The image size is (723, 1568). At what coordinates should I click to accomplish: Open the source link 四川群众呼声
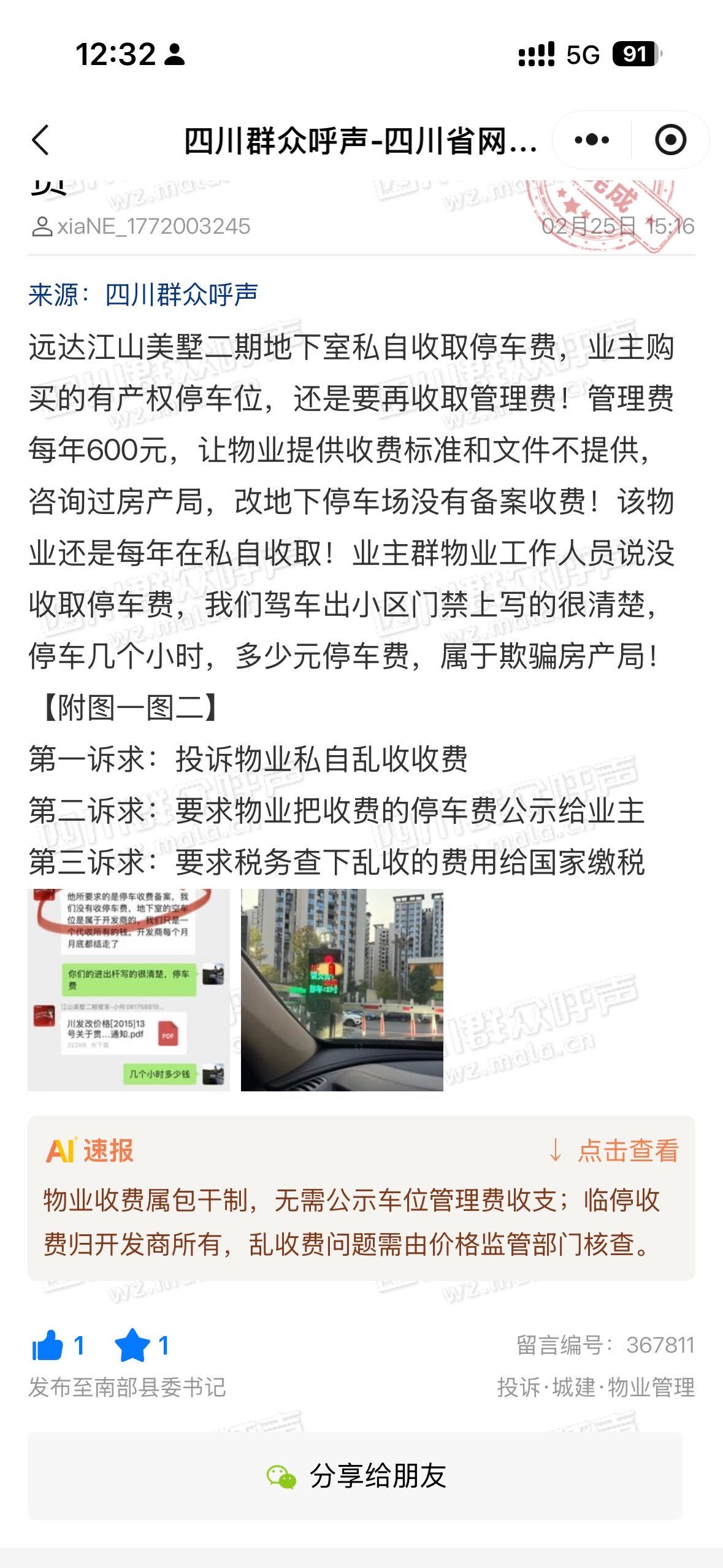182,295
